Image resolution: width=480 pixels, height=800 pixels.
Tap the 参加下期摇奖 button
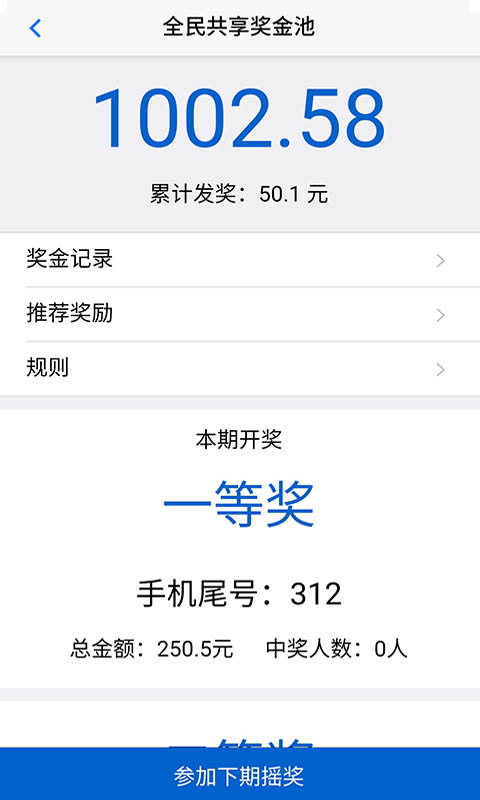point(240,774)
